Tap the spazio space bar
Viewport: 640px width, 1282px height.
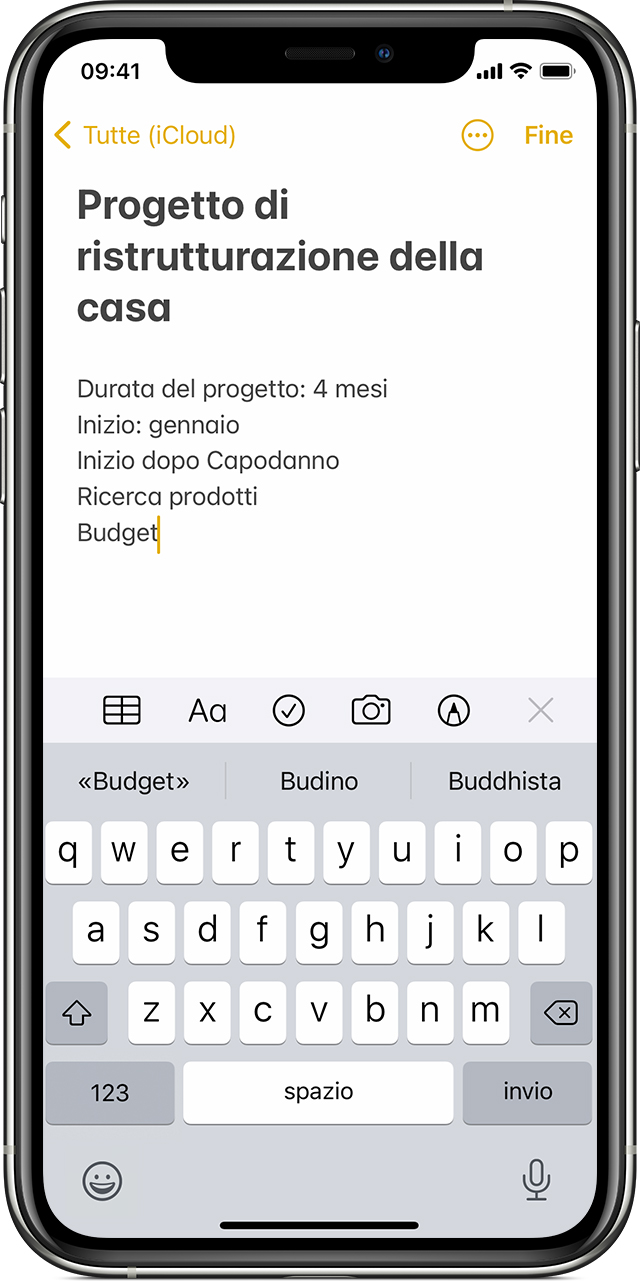[318, 1092]
